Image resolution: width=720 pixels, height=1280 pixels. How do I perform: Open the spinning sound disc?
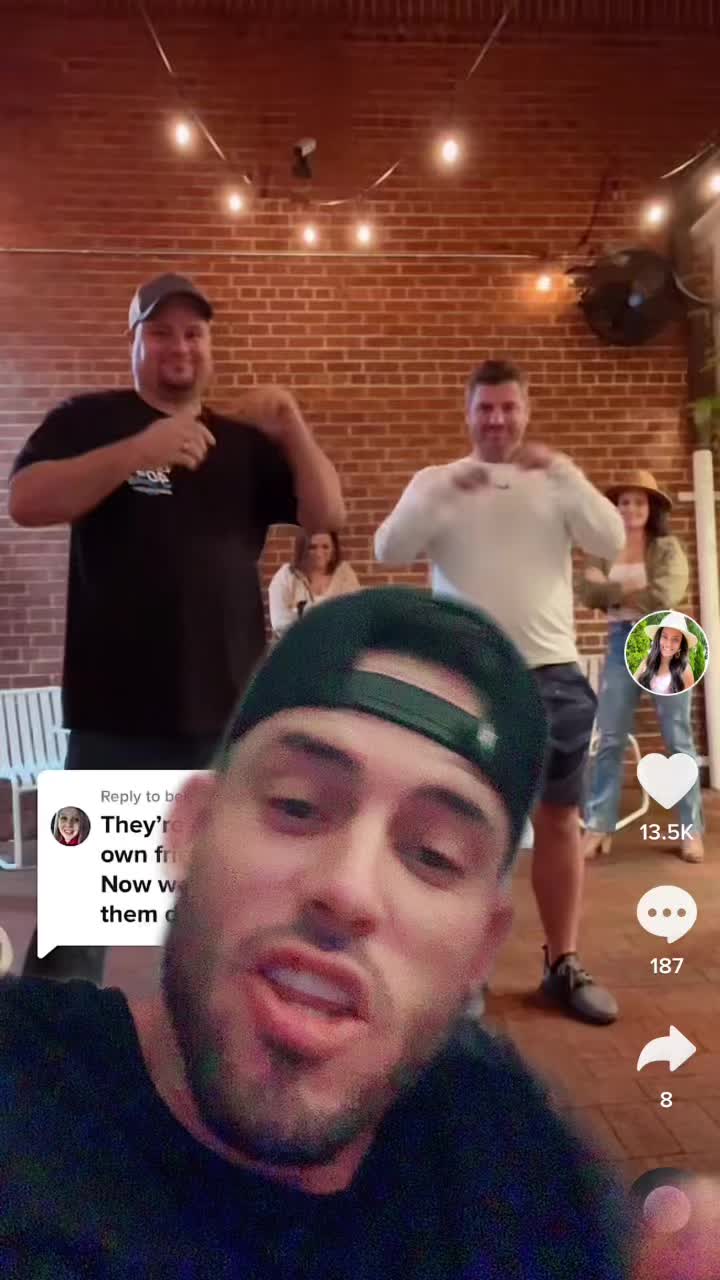pyautogui.click(x=667, y=1207)
